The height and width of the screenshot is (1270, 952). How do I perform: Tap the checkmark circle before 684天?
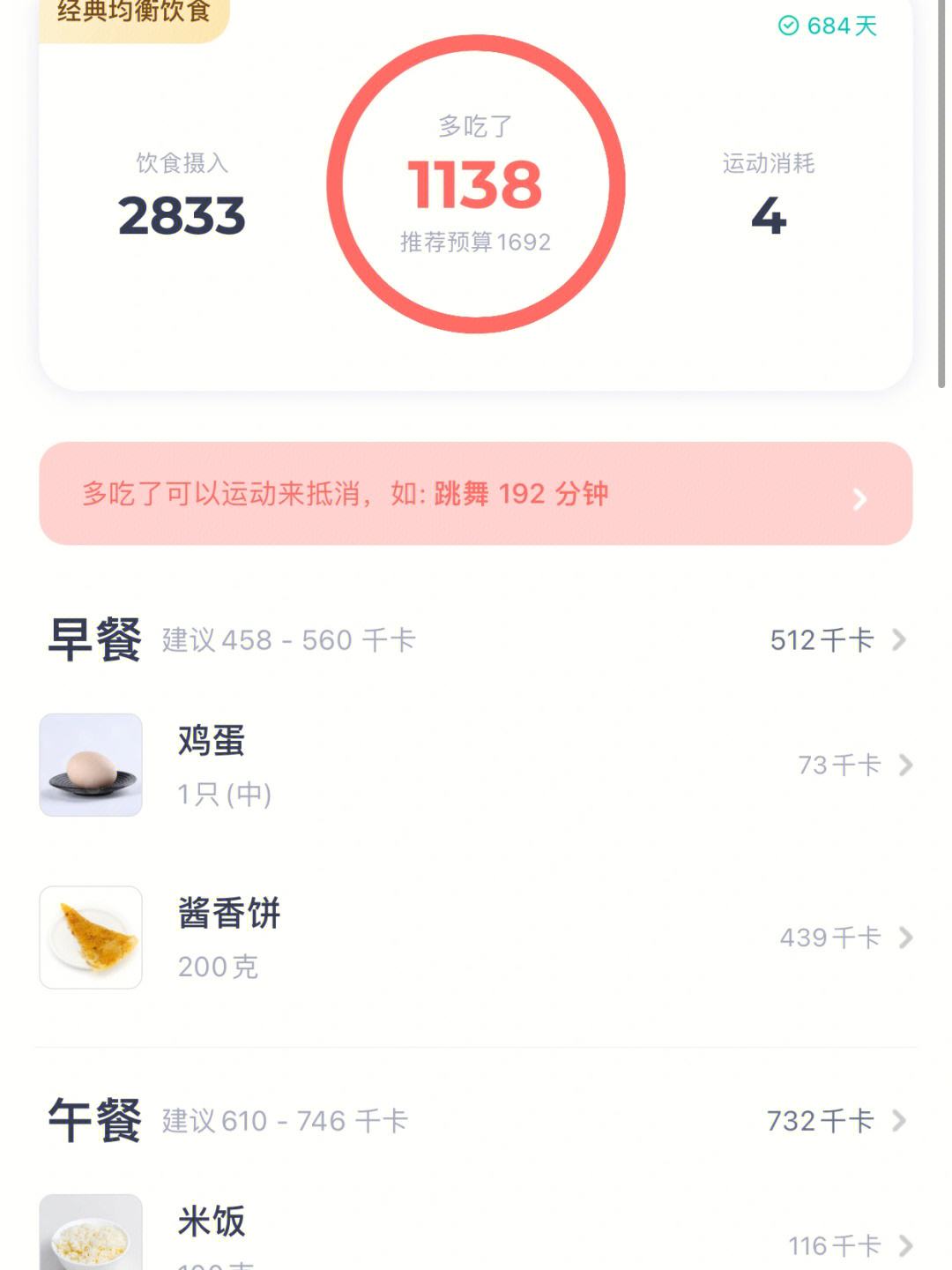(x=790, y=25)
